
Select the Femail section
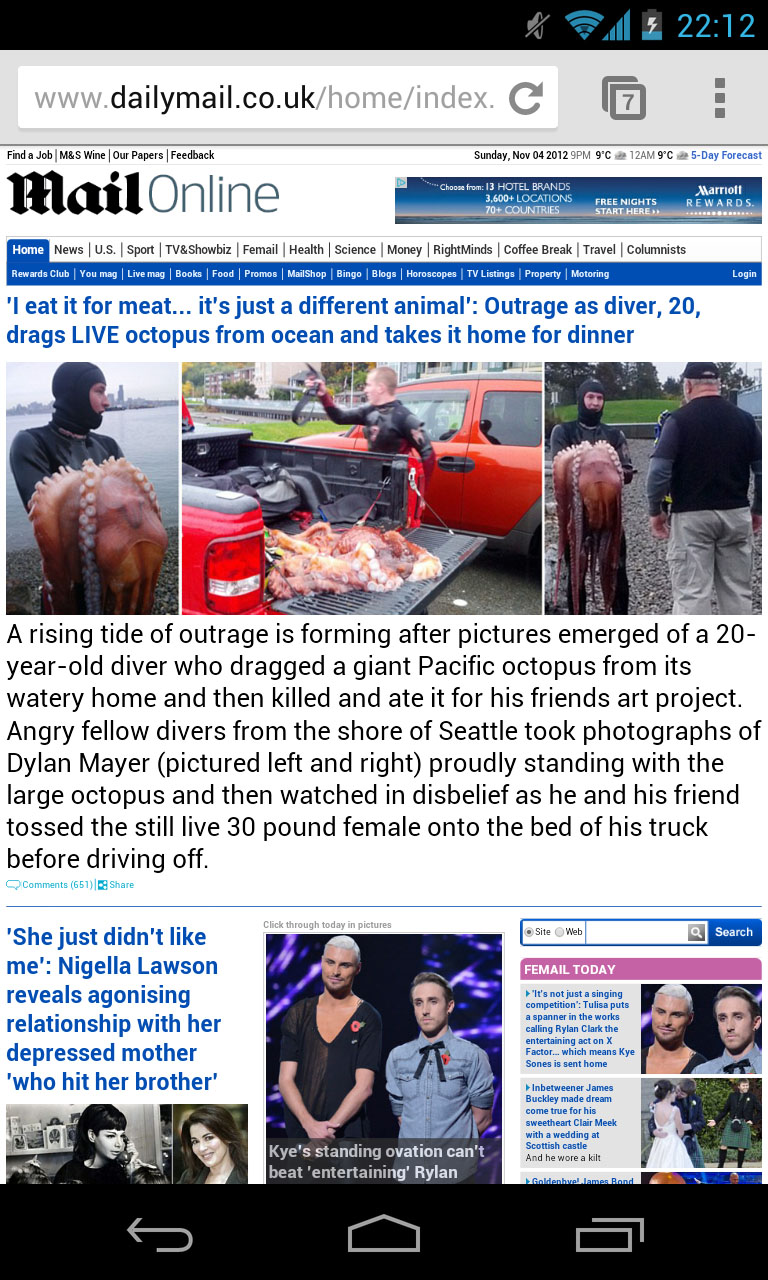pyautogui.click(x=260, y=250)
